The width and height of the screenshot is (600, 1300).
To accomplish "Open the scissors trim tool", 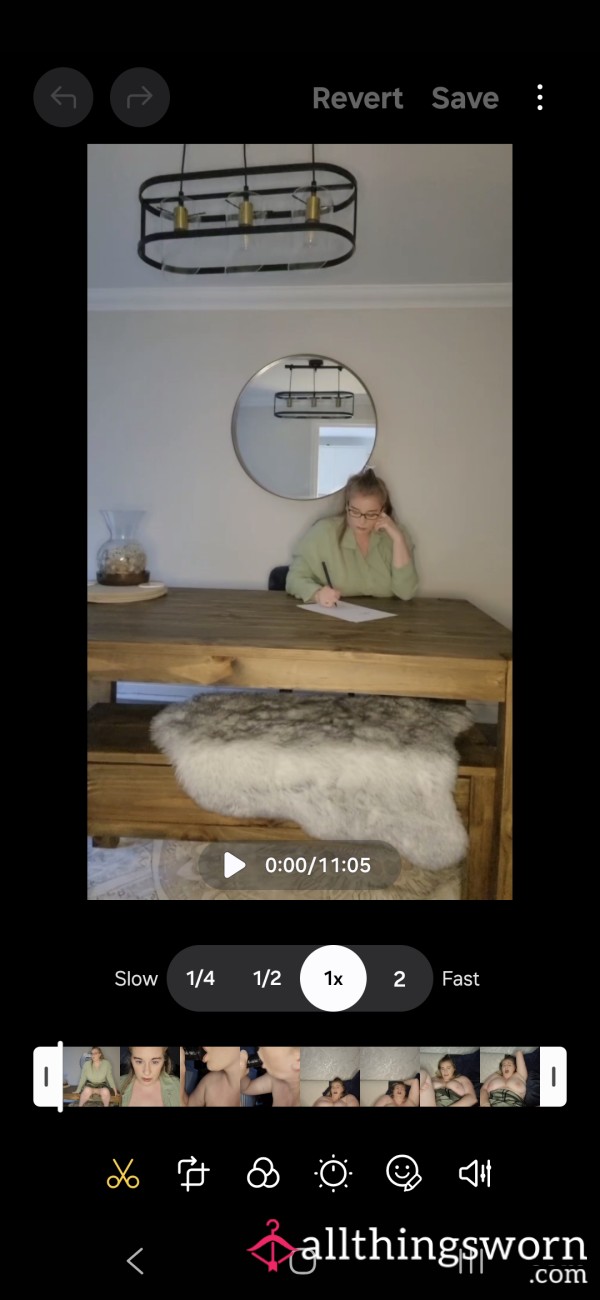I will (123, 1173).
